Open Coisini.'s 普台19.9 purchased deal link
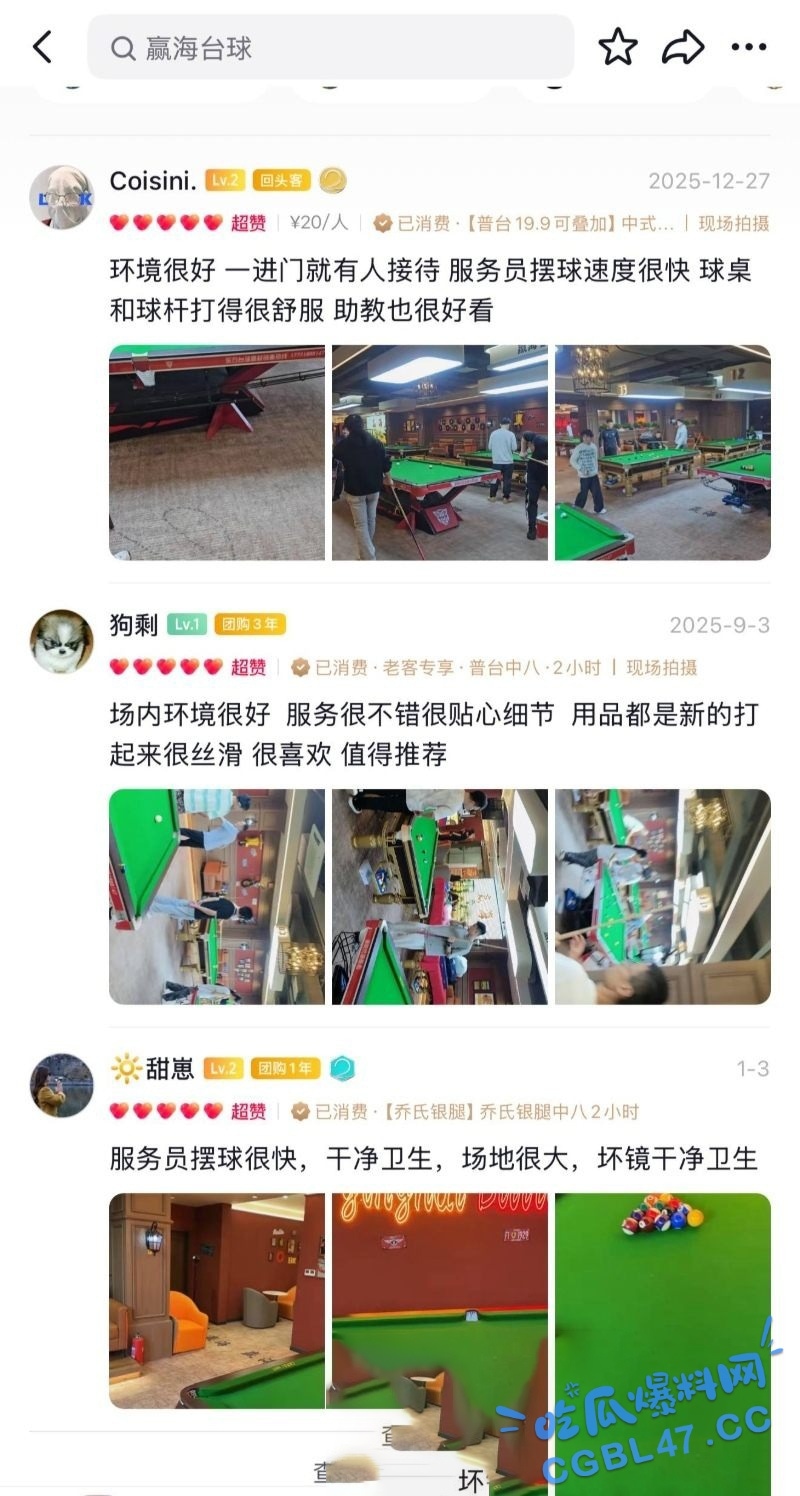 coord(535,223)
